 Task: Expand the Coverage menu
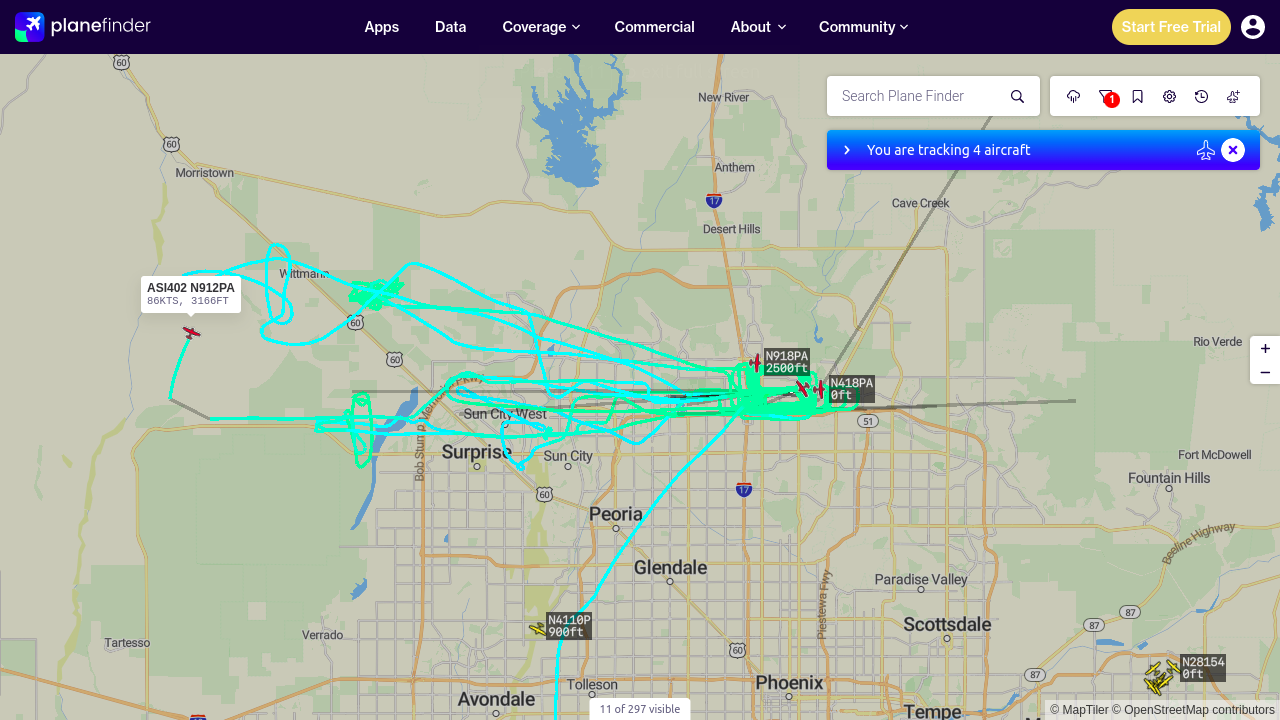[x=541, y=27]
